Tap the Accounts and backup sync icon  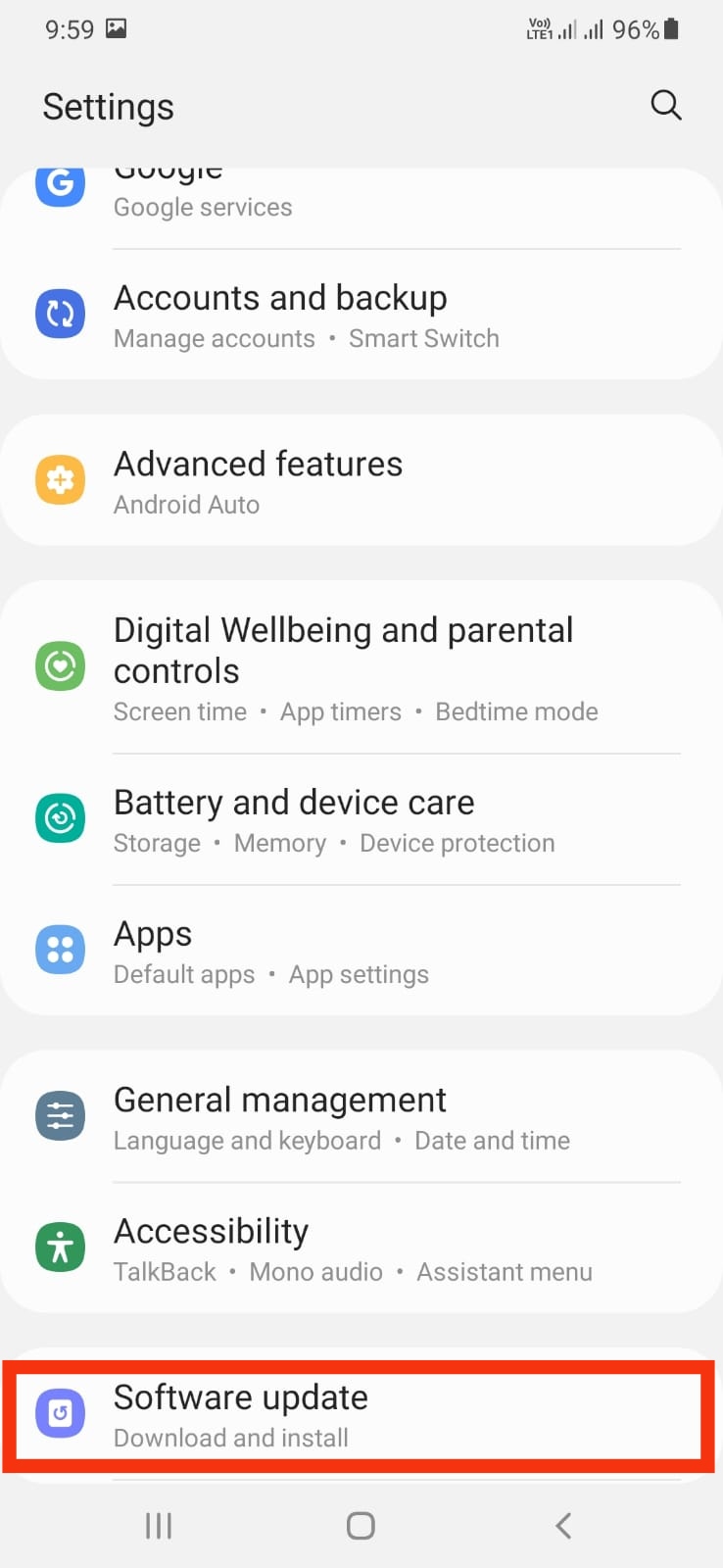(60, 314)
